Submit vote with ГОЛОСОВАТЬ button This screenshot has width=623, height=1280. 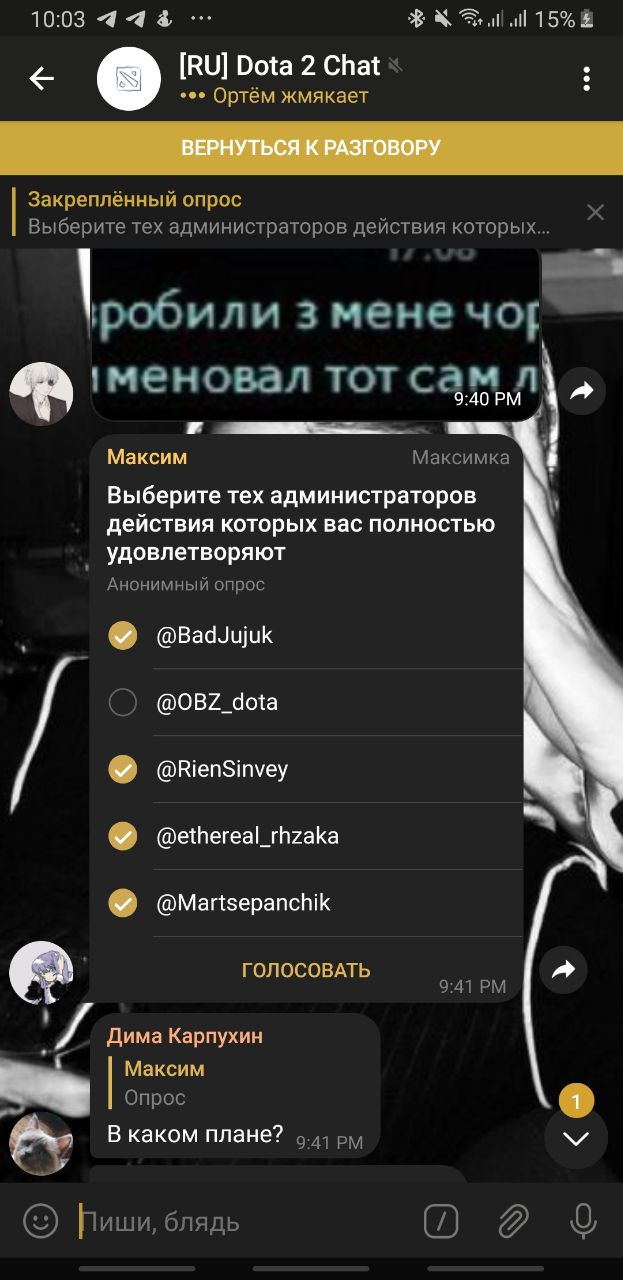[306, 970]
